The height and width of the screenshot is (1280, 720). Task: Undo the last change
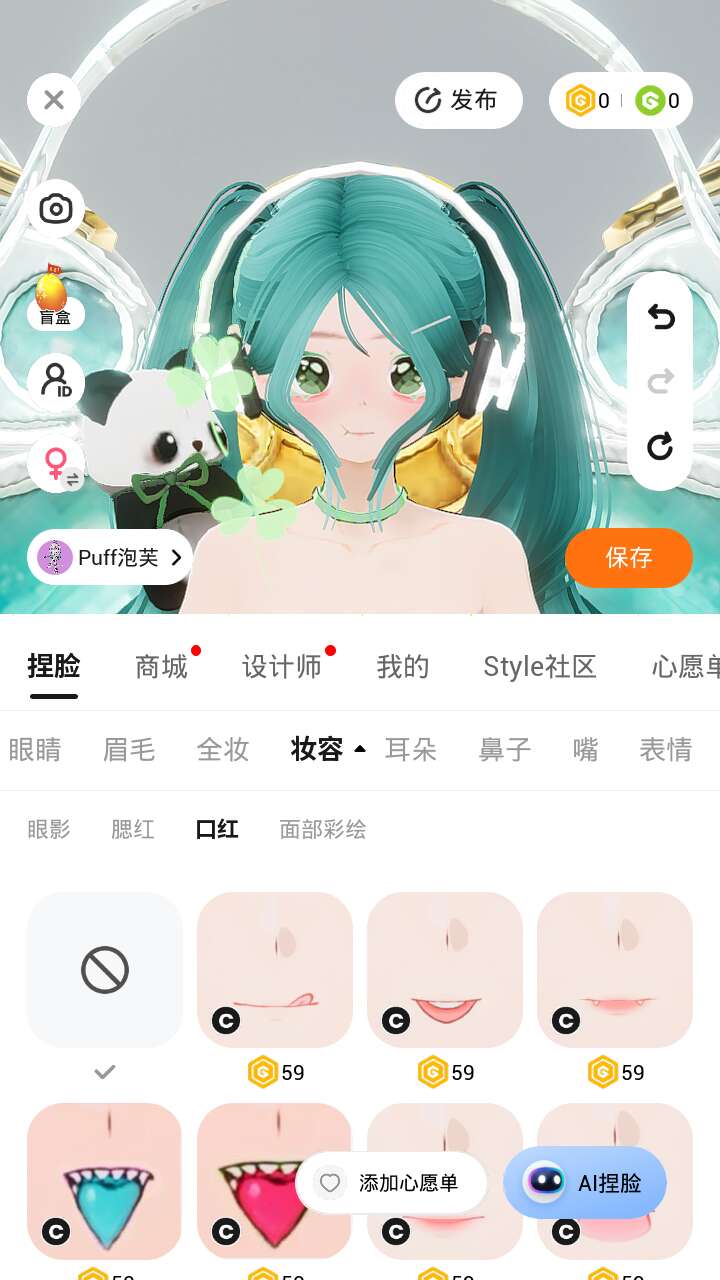[x=660, y=317]
